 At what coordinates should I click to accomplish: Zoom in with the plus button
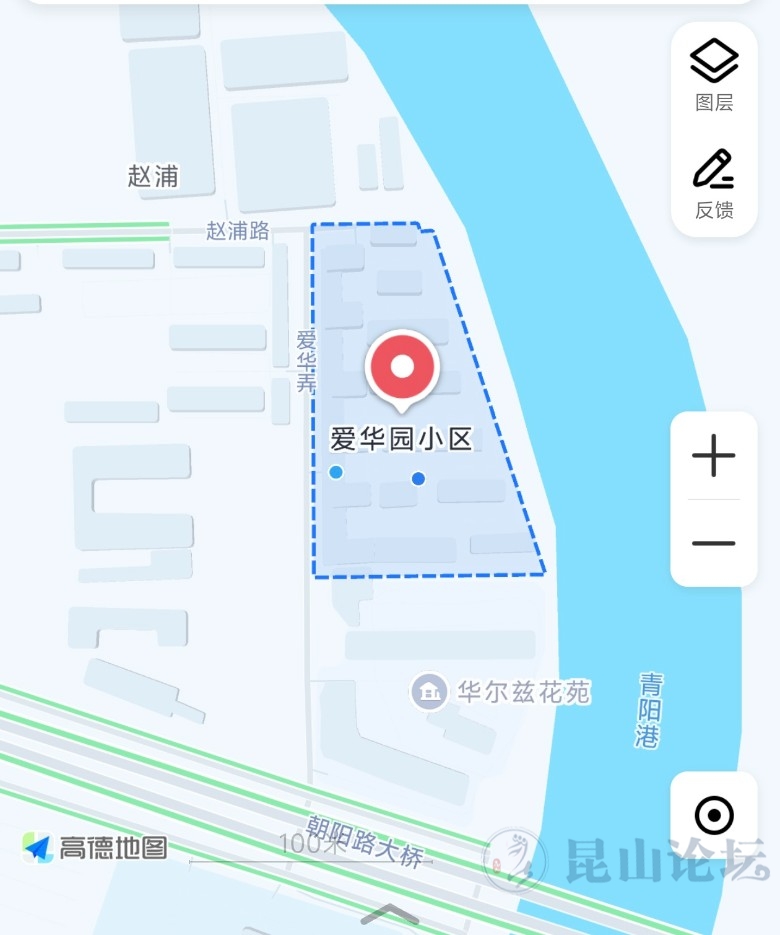point(714,456)
